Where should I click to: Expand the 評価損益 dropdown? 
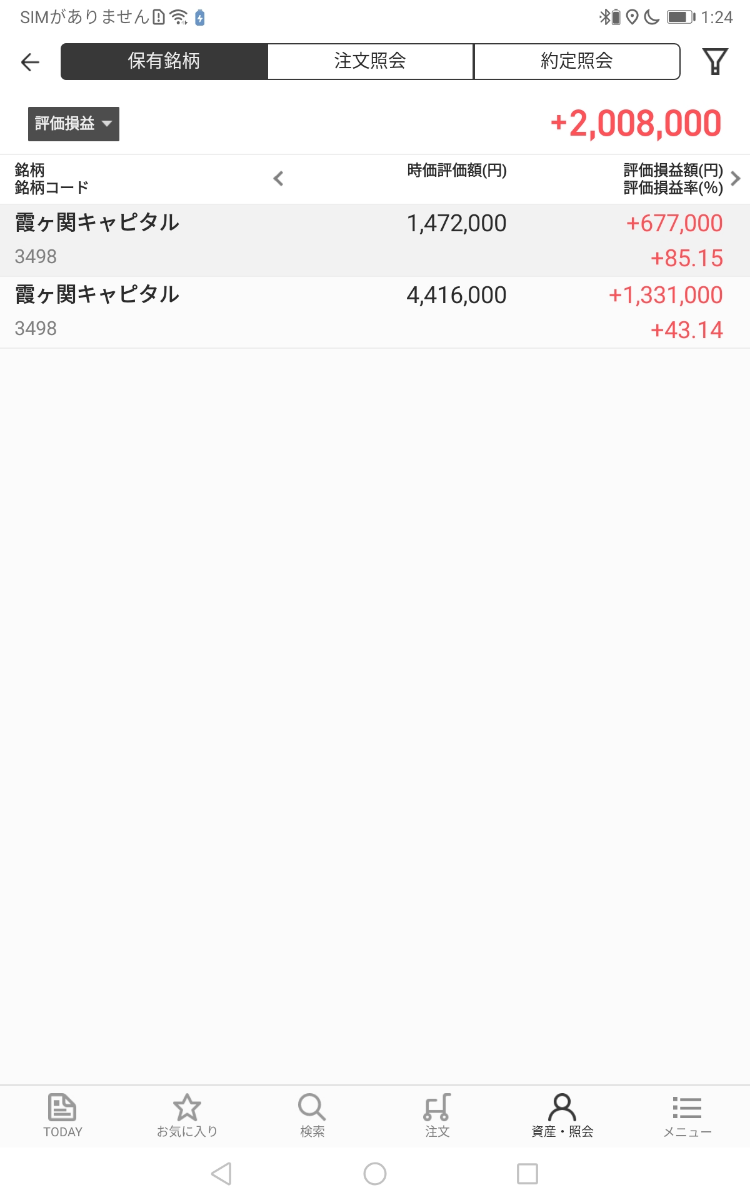(73, 124)
